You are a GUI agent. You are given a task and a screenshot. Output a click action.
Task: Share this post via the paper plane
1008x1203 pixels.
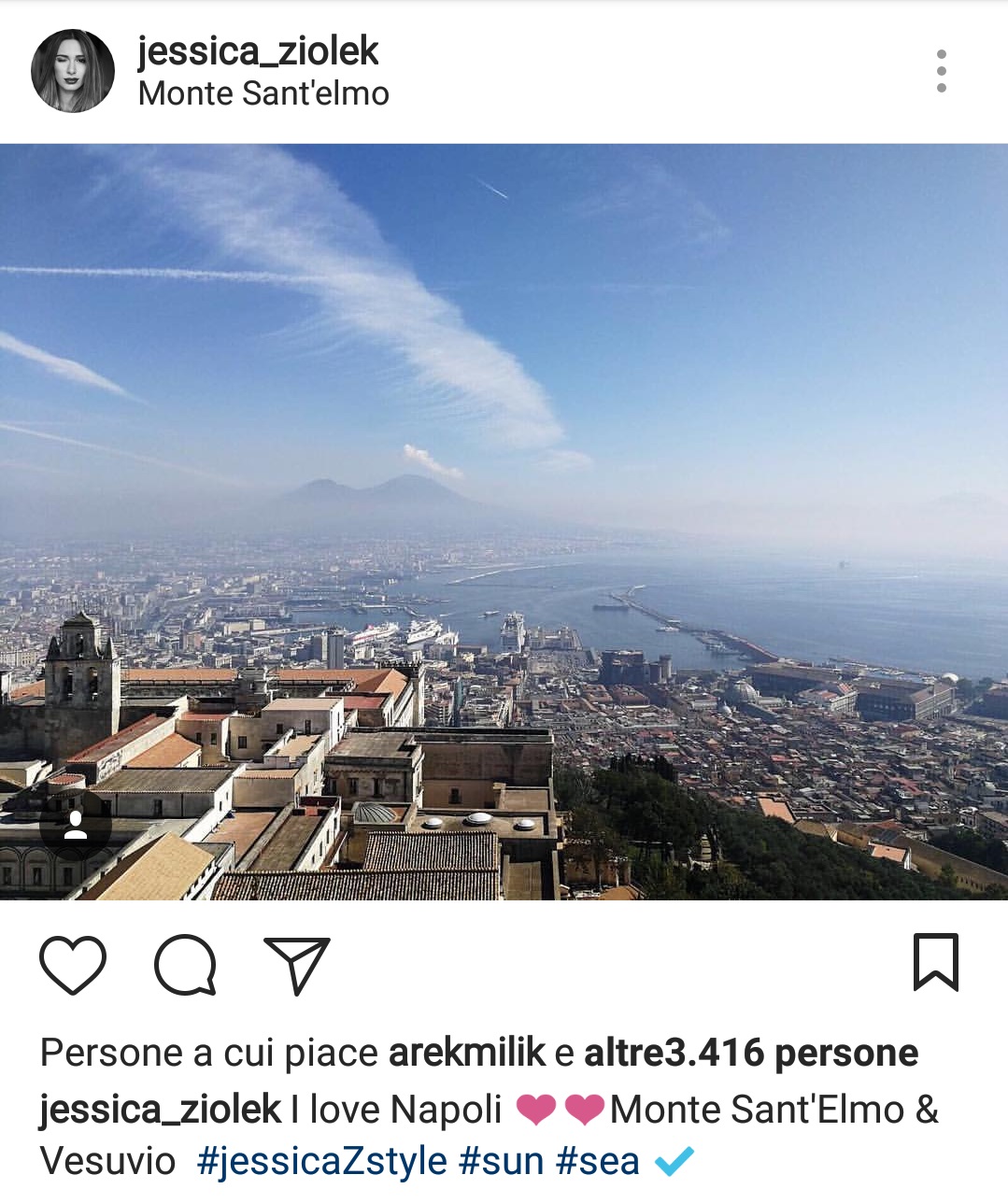[297, 965]
